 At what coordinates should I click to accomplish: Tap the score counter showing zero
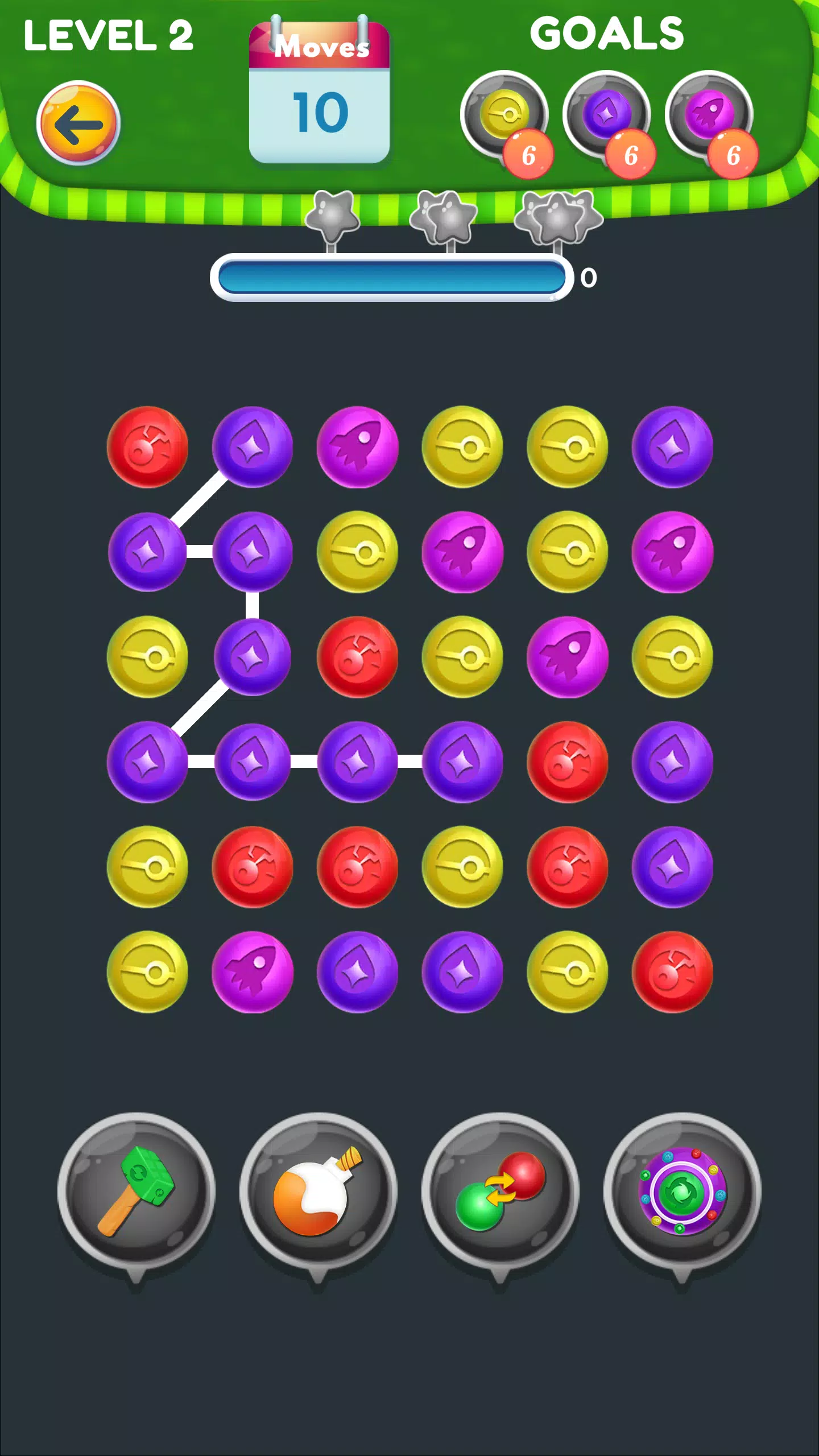589,277
